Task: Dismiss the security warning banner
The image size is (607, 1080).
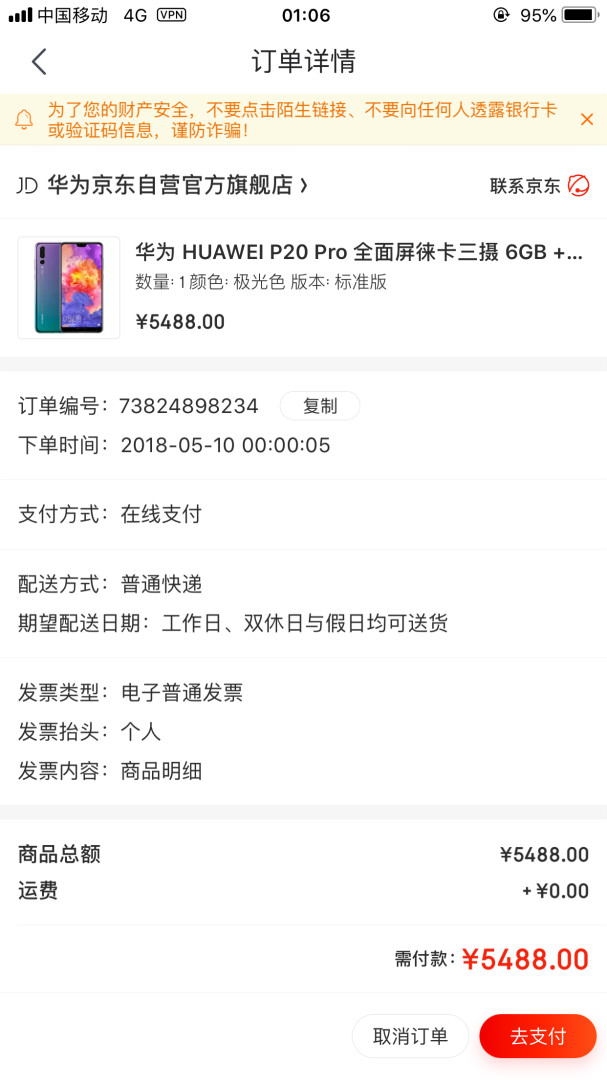Action: point(586,119)
